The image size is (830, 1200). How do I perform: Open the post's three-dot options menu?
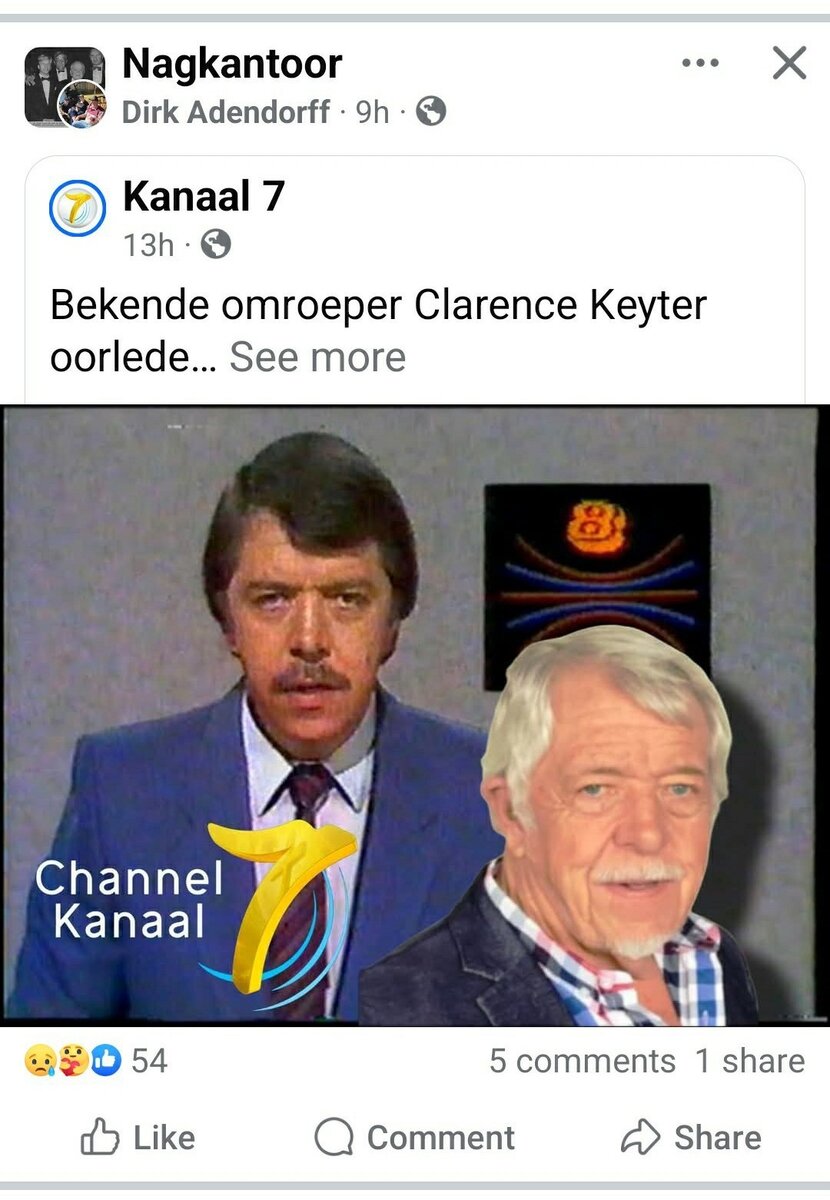(699, 64)
